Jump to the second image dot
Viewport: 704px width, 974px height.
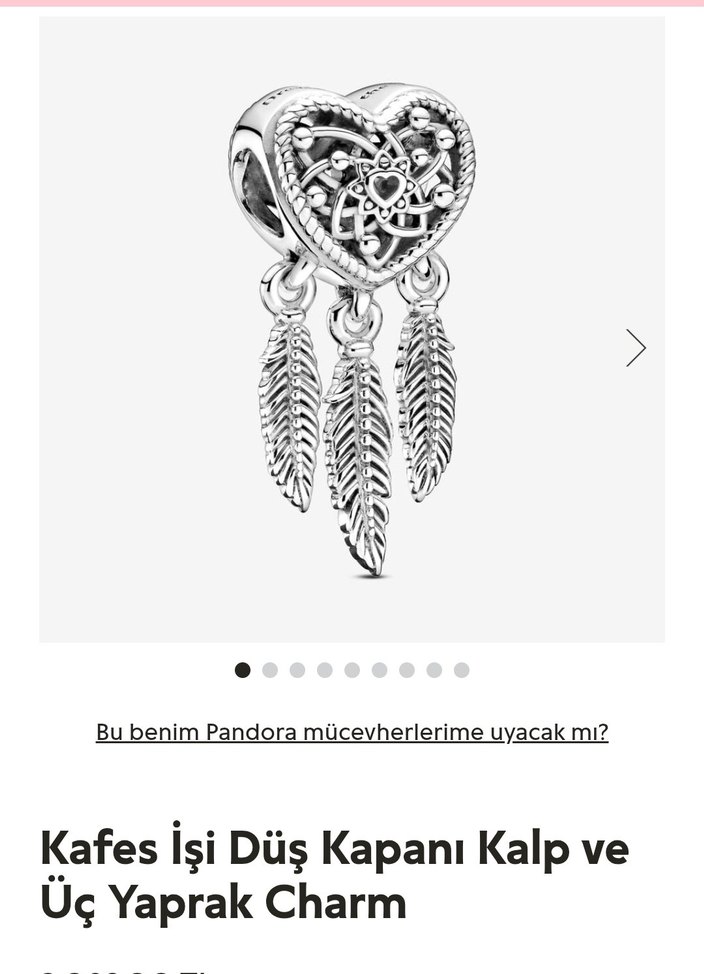(270, 670)
